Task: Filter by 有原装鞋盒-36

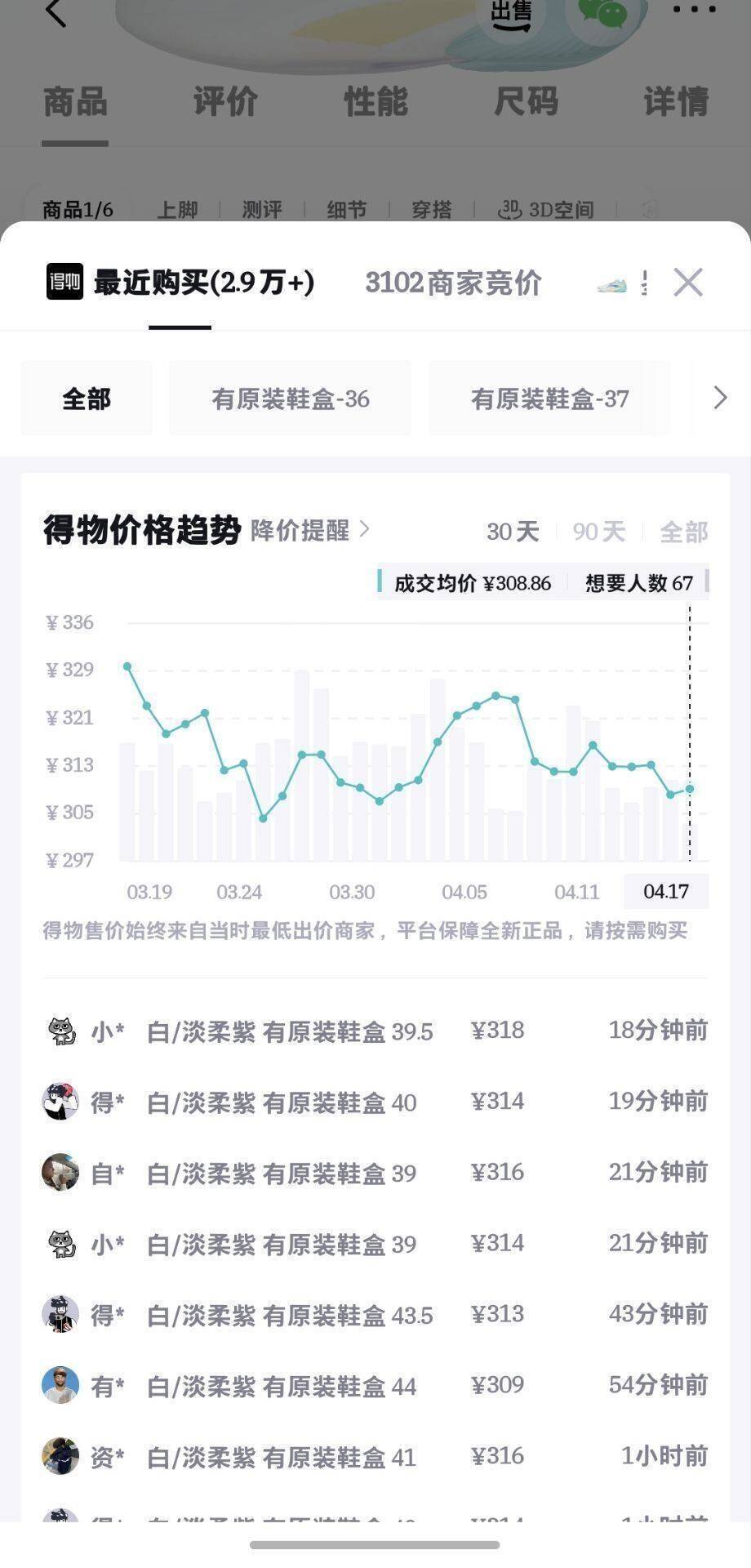Action: pyautogui.click(x=290, y=399)
